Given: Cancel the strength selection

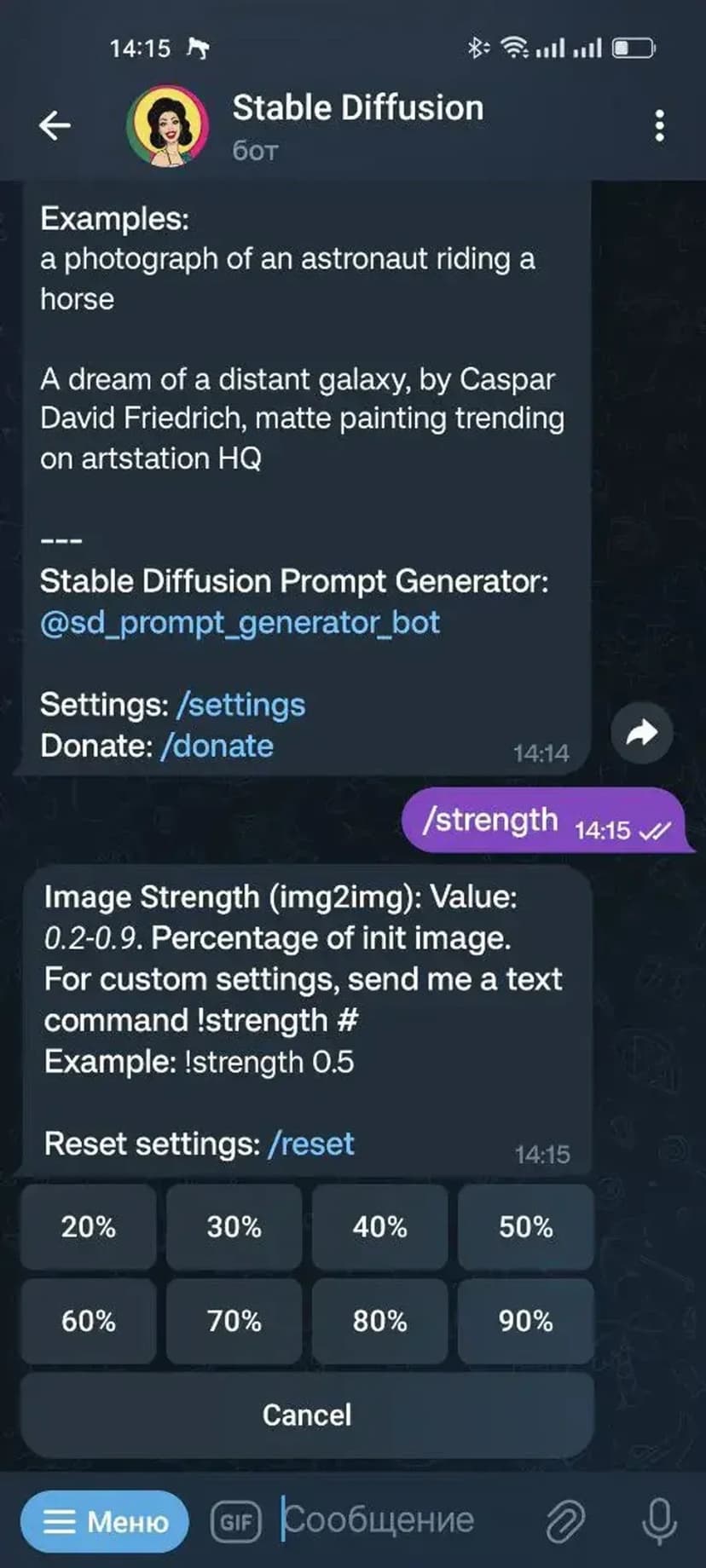Looking at the screenshot, I should [307, 1415].
